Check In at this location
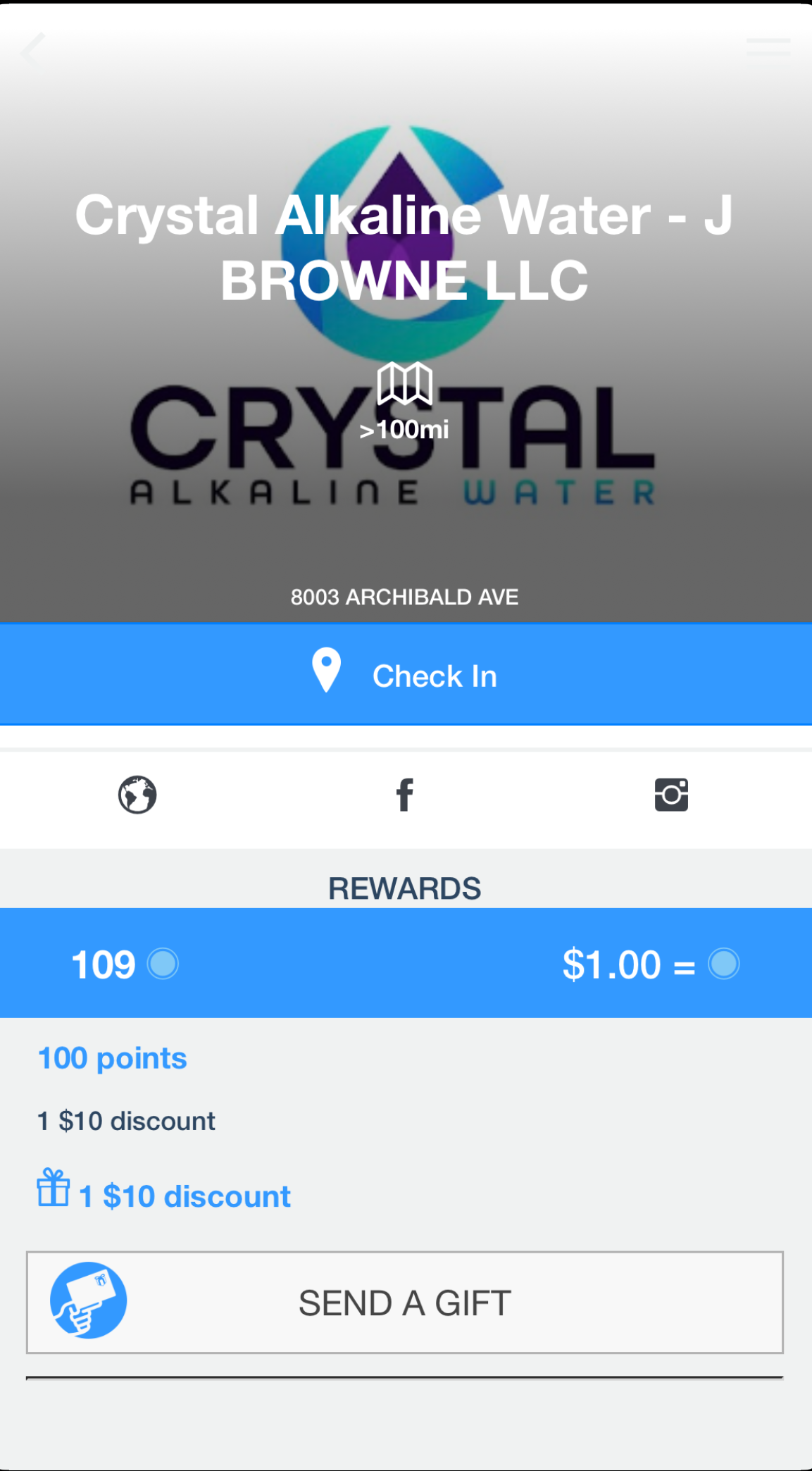 (x=406, y=674)
